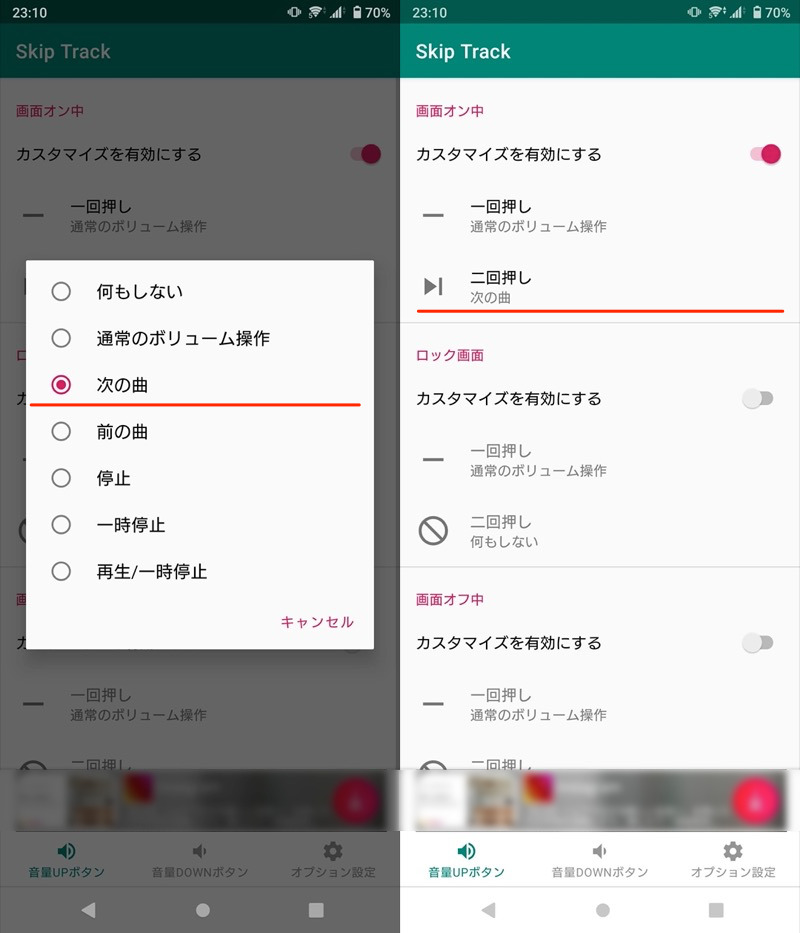
Task: Select 停止 from the list
Action: point(114,479)
